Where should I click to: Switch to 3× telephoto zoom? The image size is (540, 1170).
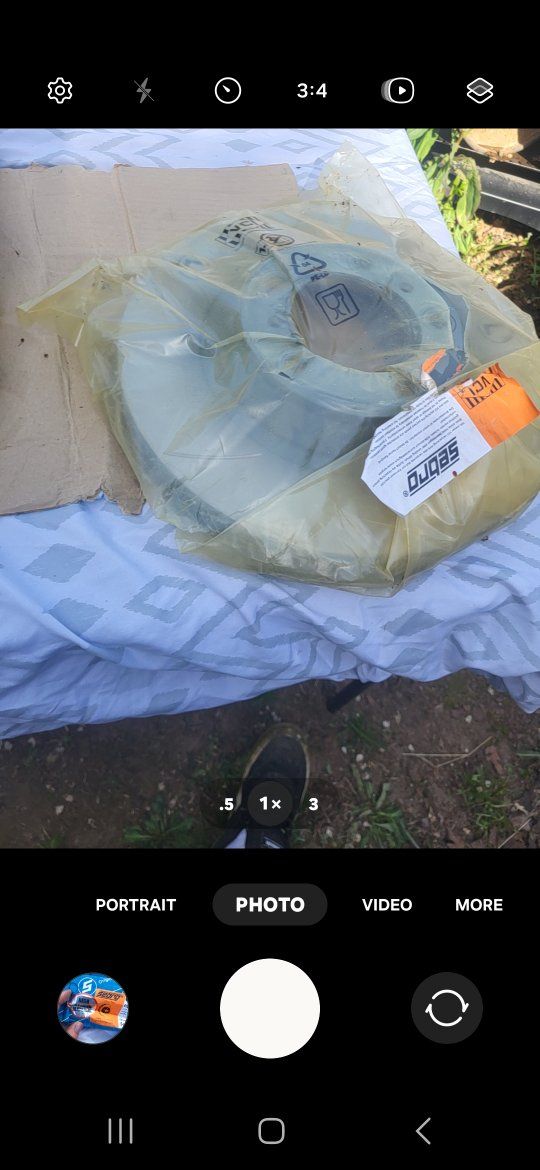pos(313,804)
